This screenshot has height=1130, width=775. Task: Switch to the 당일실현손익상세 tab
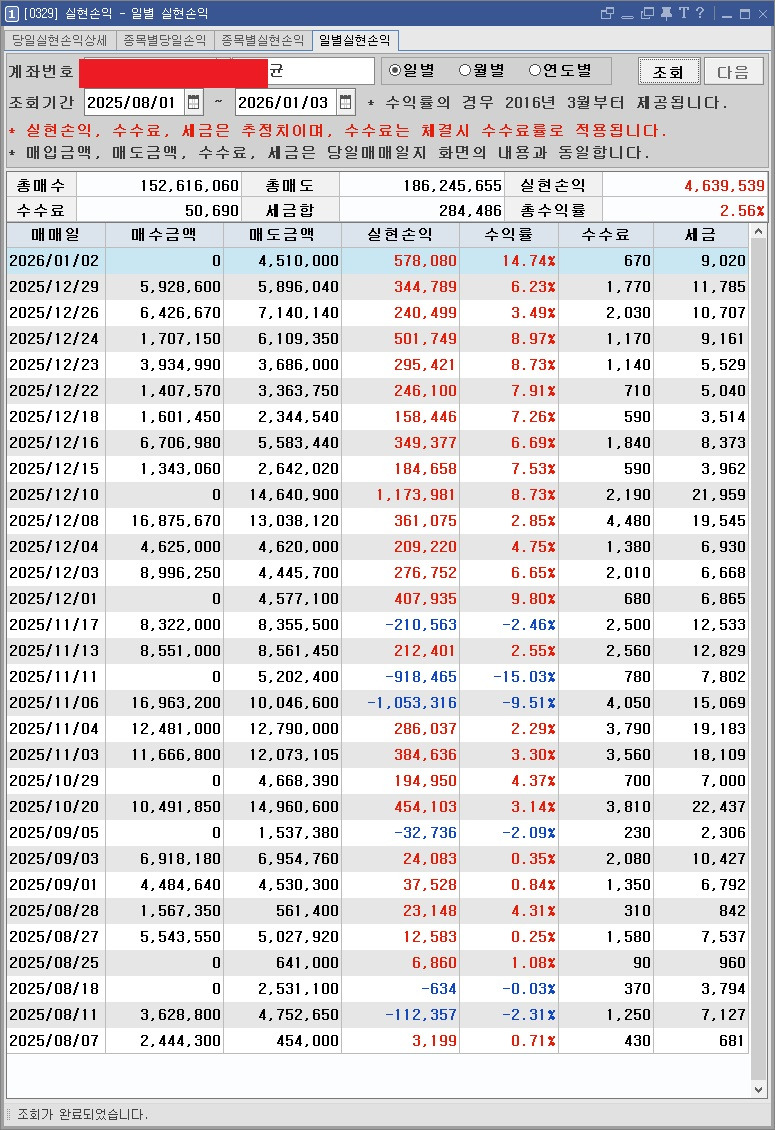click(60, 40)
